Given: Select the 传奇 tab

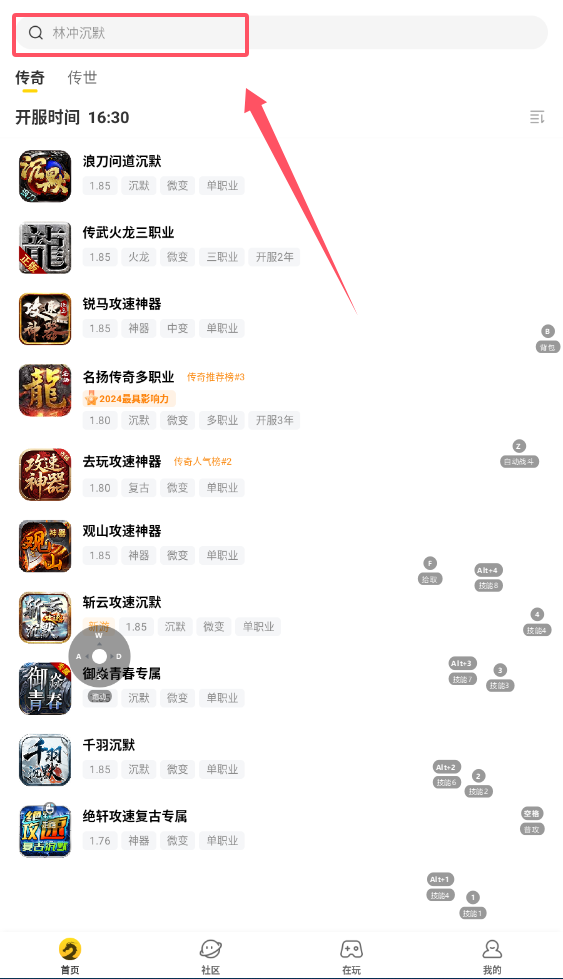Looking at the screenshot, I should [30, 78].
